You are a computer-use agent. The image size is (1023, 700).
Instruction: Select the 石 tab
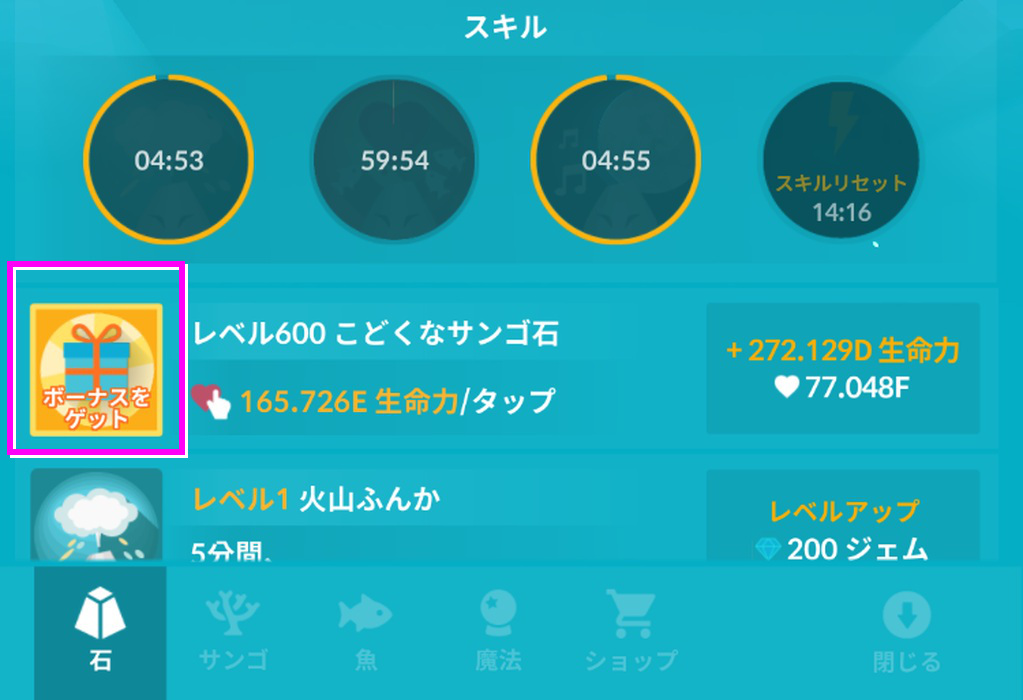coord(100,630)
